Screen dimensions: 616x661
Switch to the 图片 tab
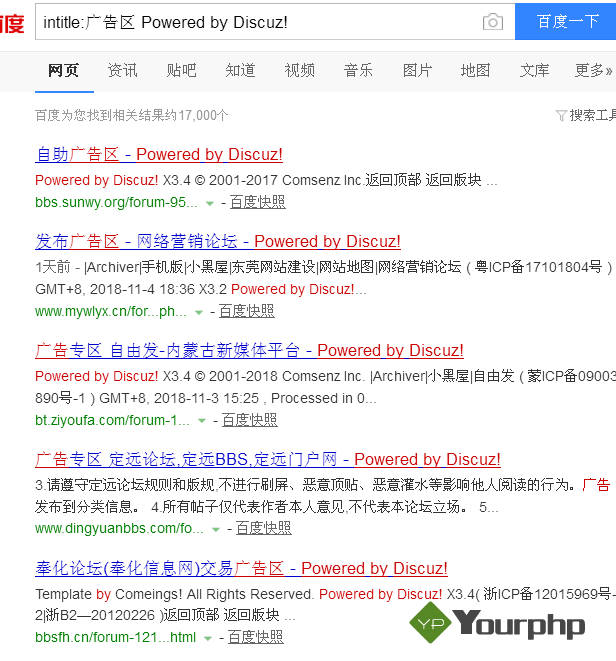pyautogui.click(x=417, y=70)
